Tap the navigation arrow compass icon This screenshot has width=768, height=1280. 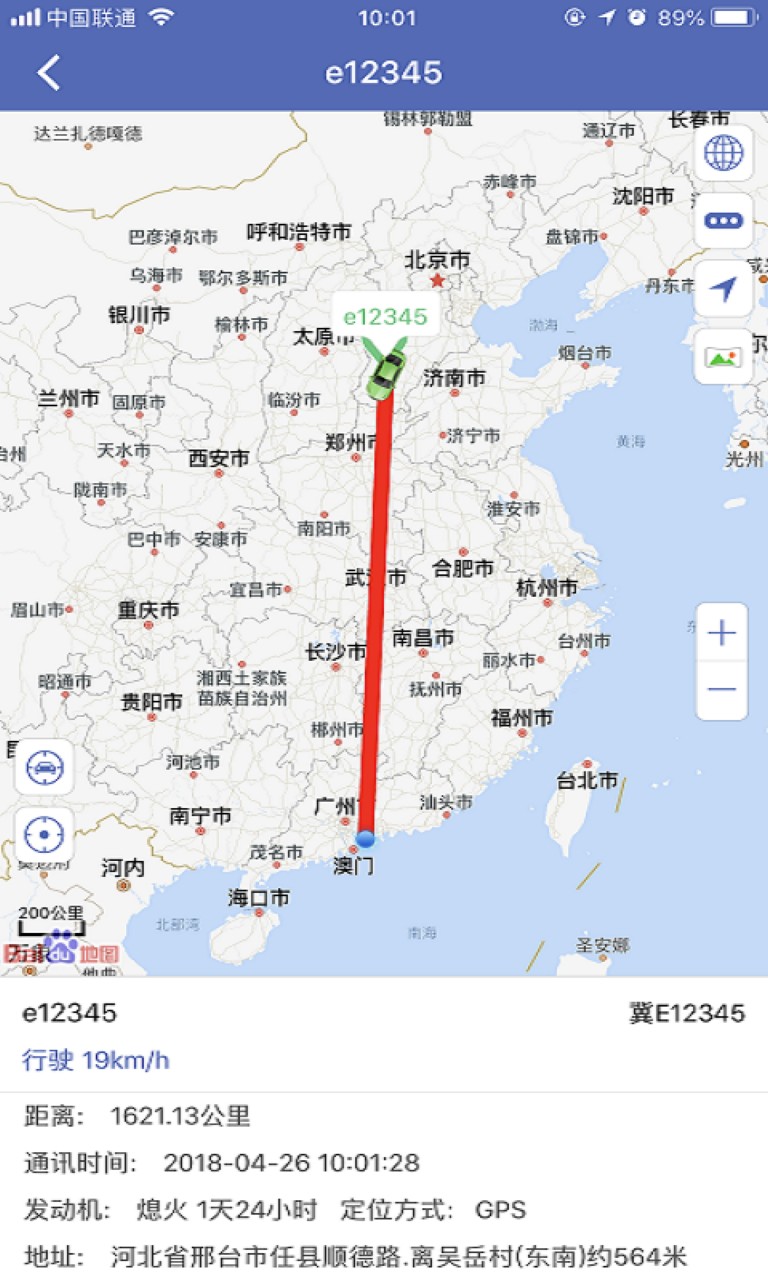pos(722,287)
